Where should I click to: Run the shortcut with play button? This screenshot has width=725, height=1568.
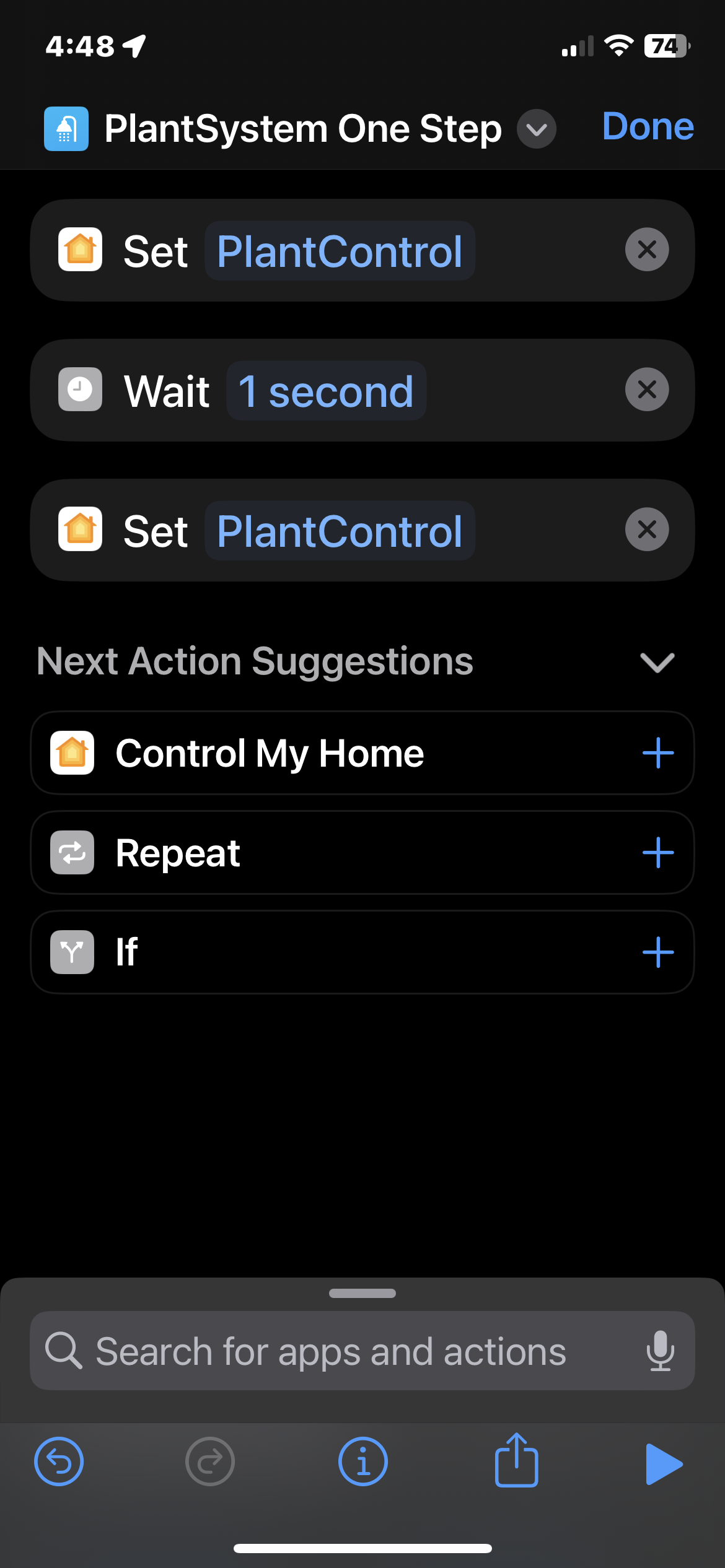coord(663,1463)
